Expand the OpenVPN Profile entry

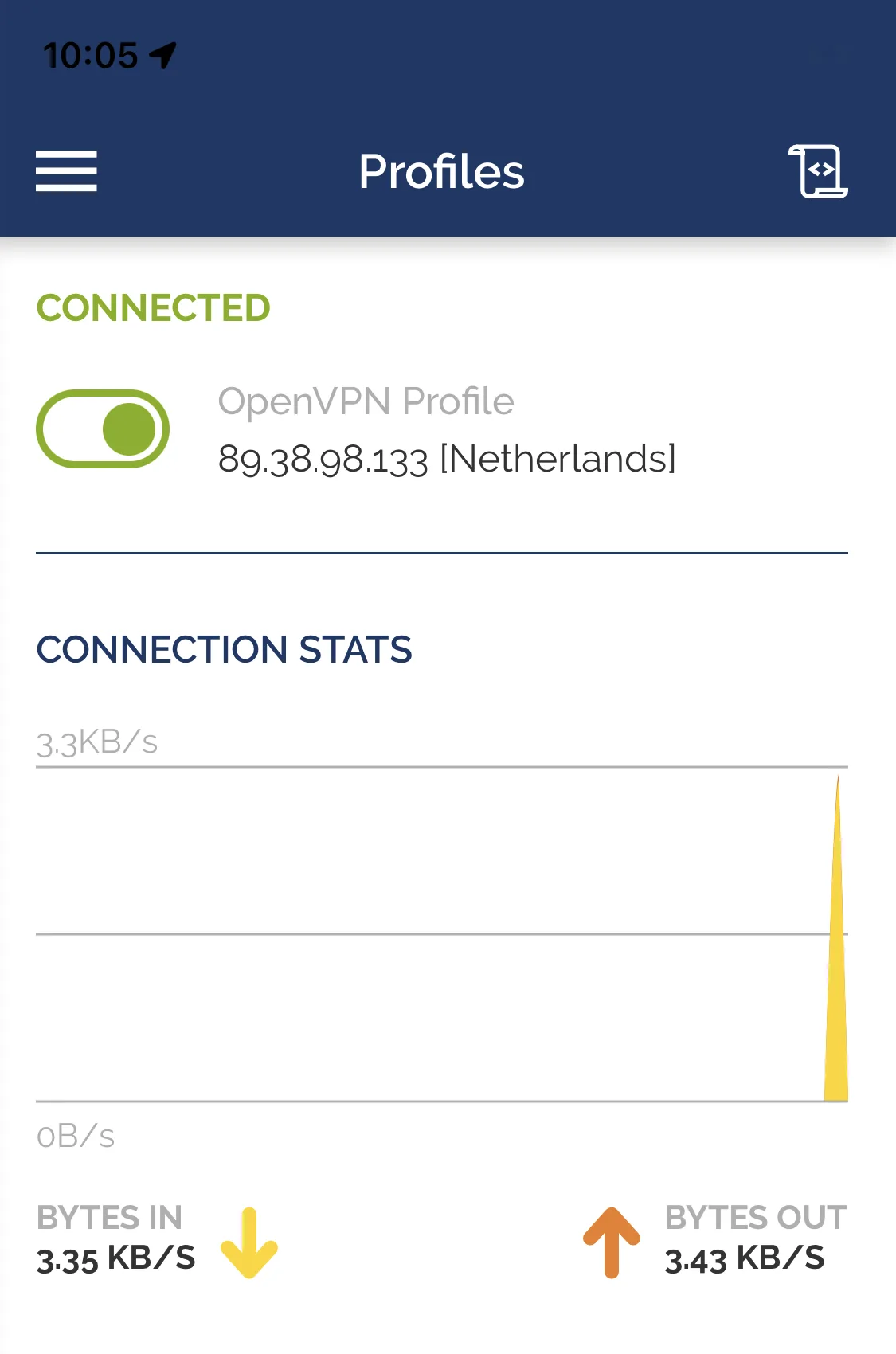point(366,401)
